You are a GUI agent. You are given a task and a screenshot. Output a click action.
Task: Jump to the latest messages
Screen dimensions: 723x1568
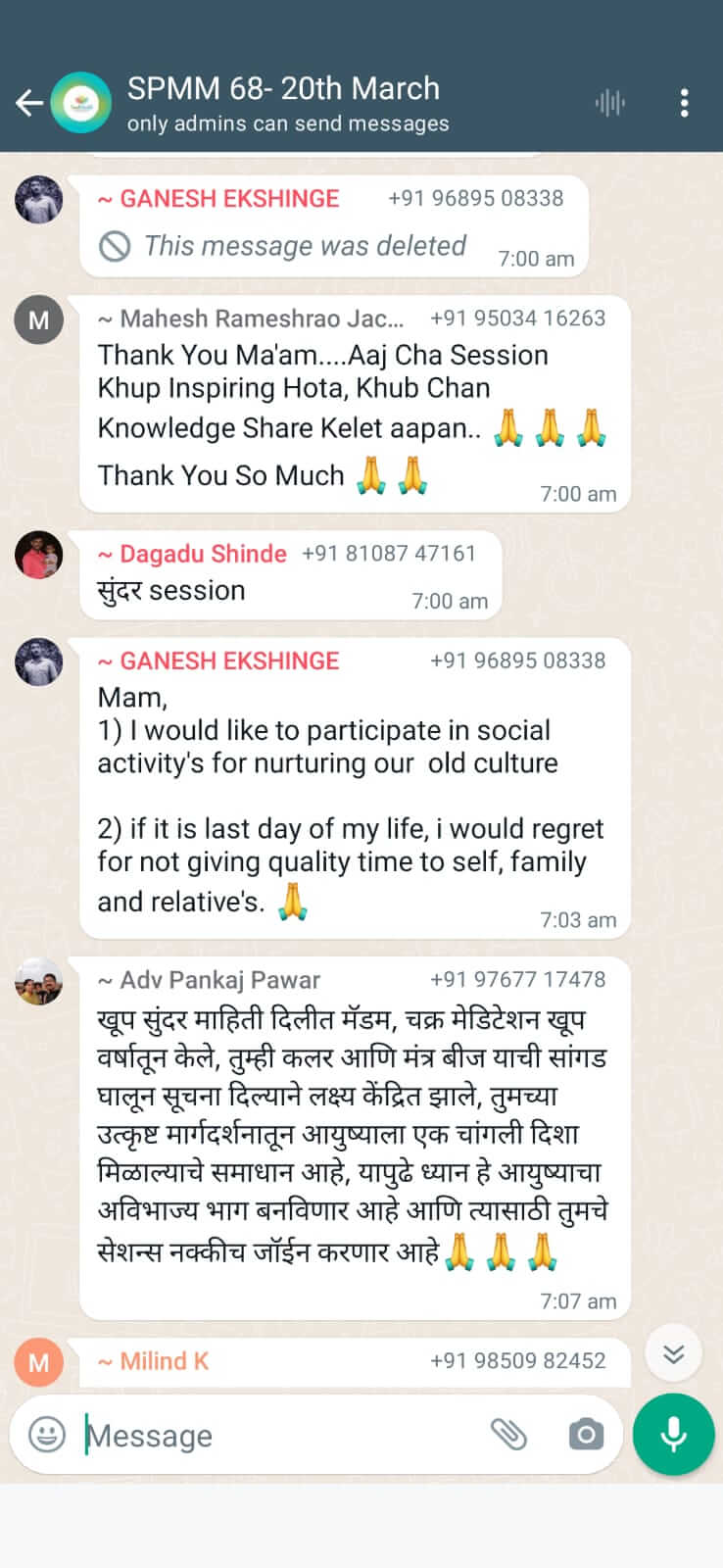click(673, 1353)
